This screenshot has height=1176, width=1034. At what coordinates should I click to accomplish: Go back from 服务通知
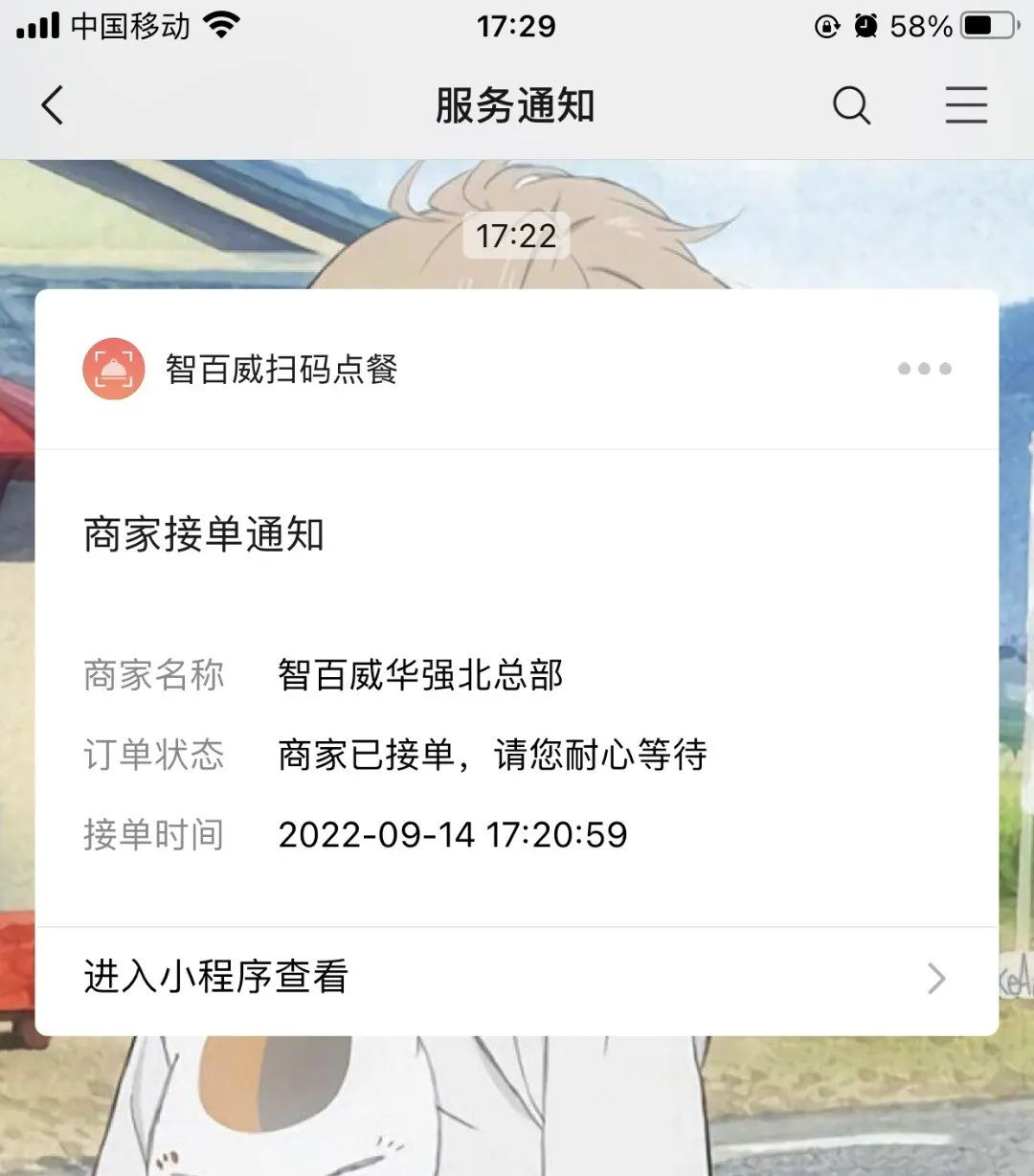click(53, 105)
